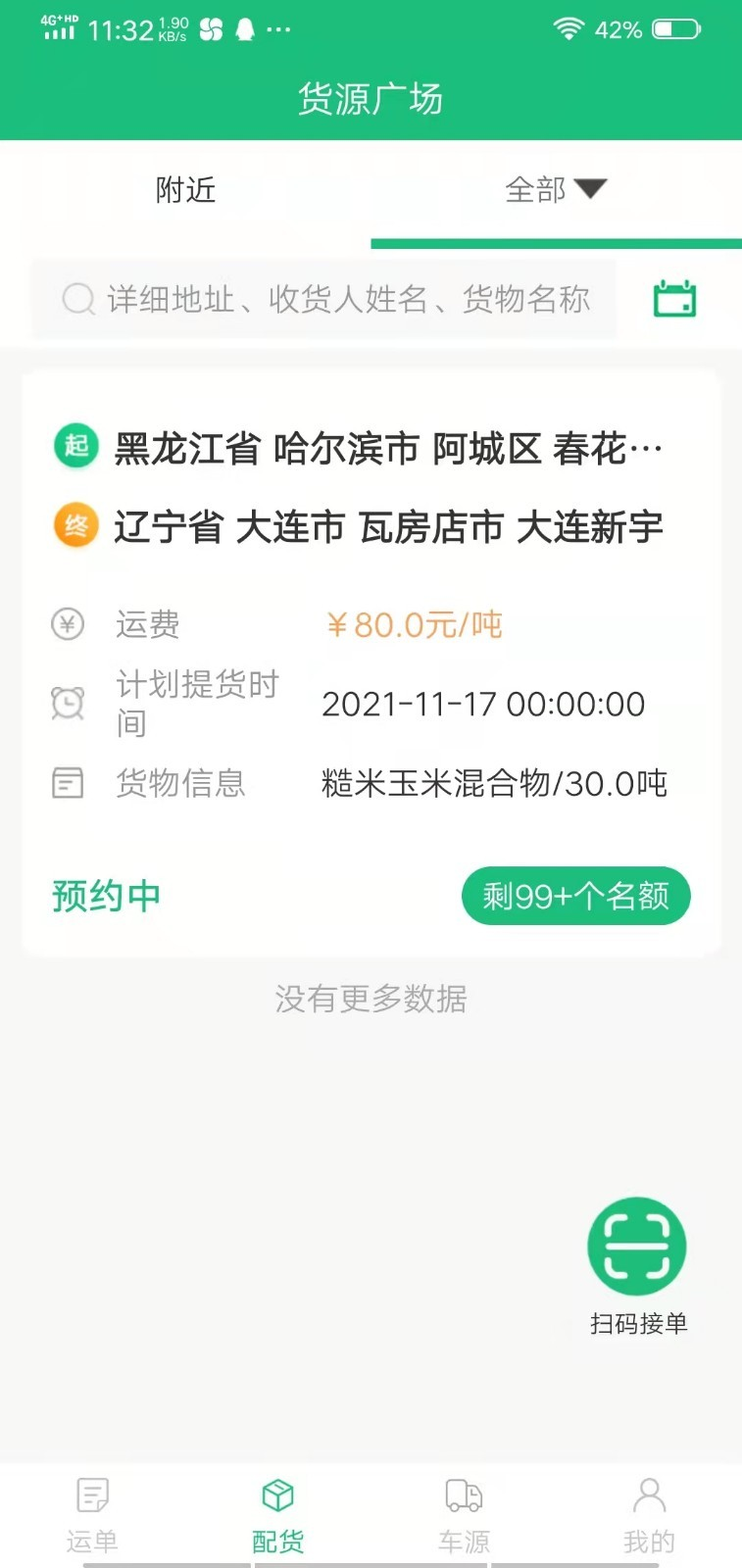Viewport: 742px width, 1568px height.
Task: Switch to the 附近 tab
Action: tap(185, 191)
